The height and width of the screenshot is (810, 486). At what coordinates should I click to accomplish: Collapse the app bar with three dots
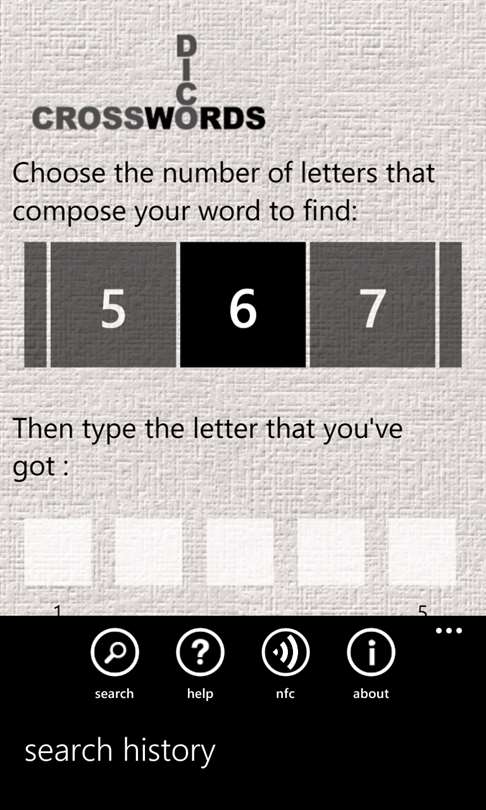[x=449, y=631]
